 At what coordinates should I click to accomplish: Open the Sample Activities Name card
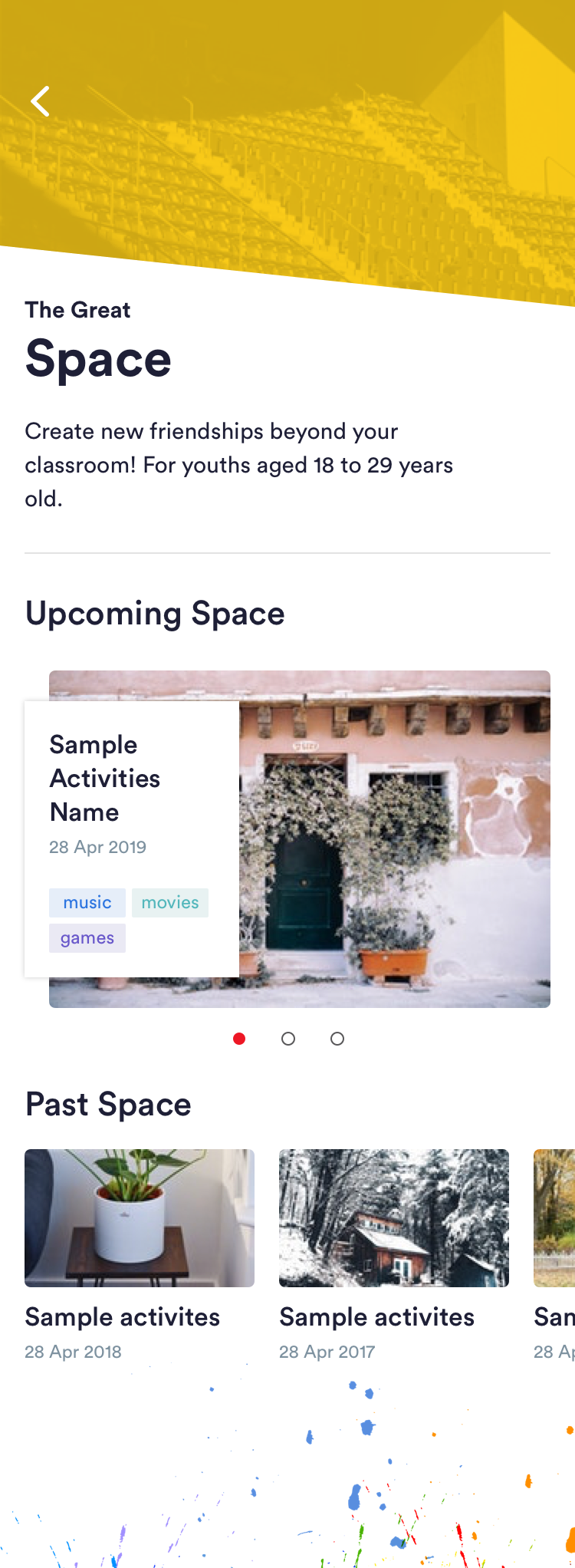(x=105, y=778)
